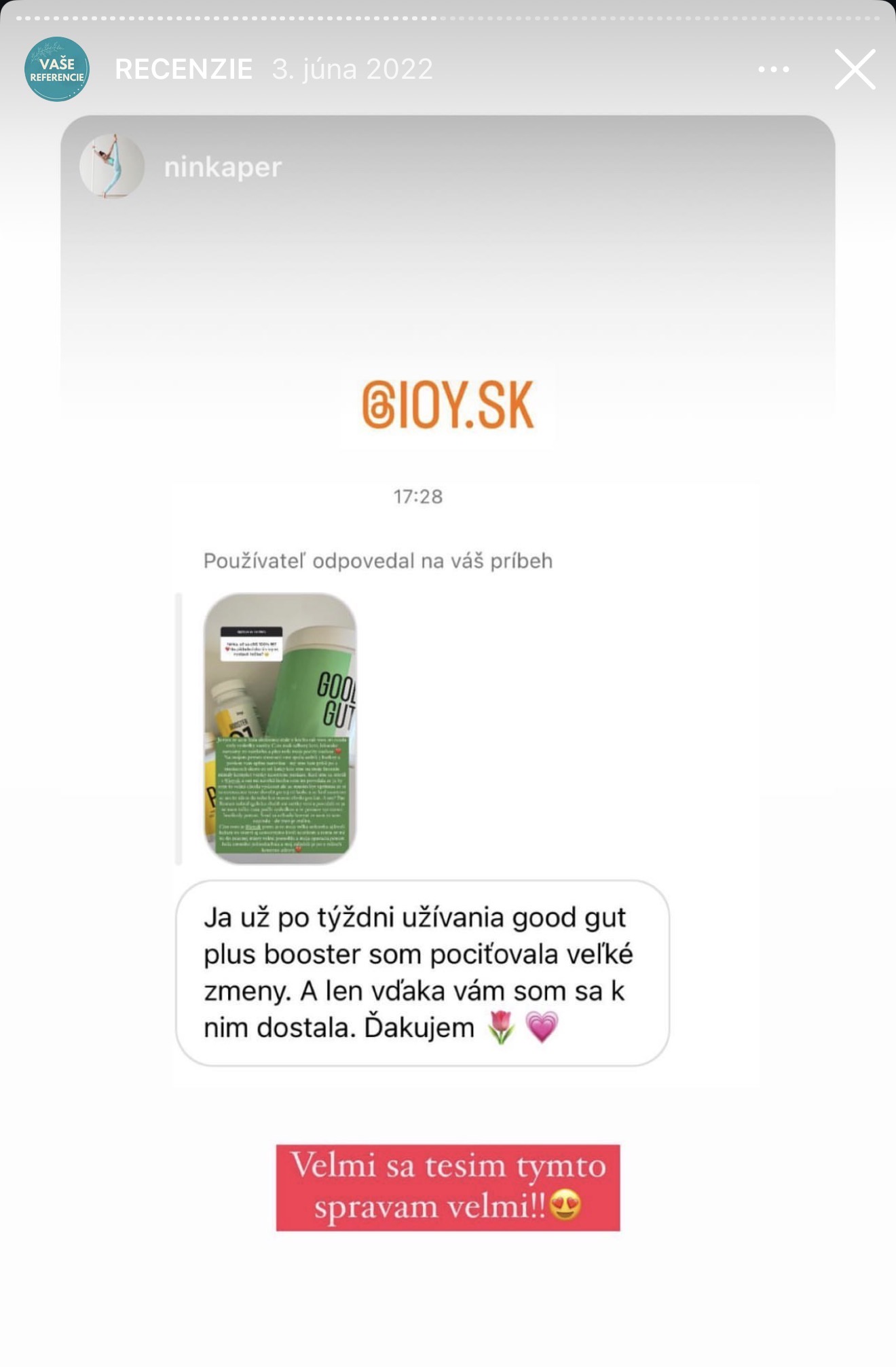Close the story viewer
The height and width of the screenshot is (1367, 896).
855,69
